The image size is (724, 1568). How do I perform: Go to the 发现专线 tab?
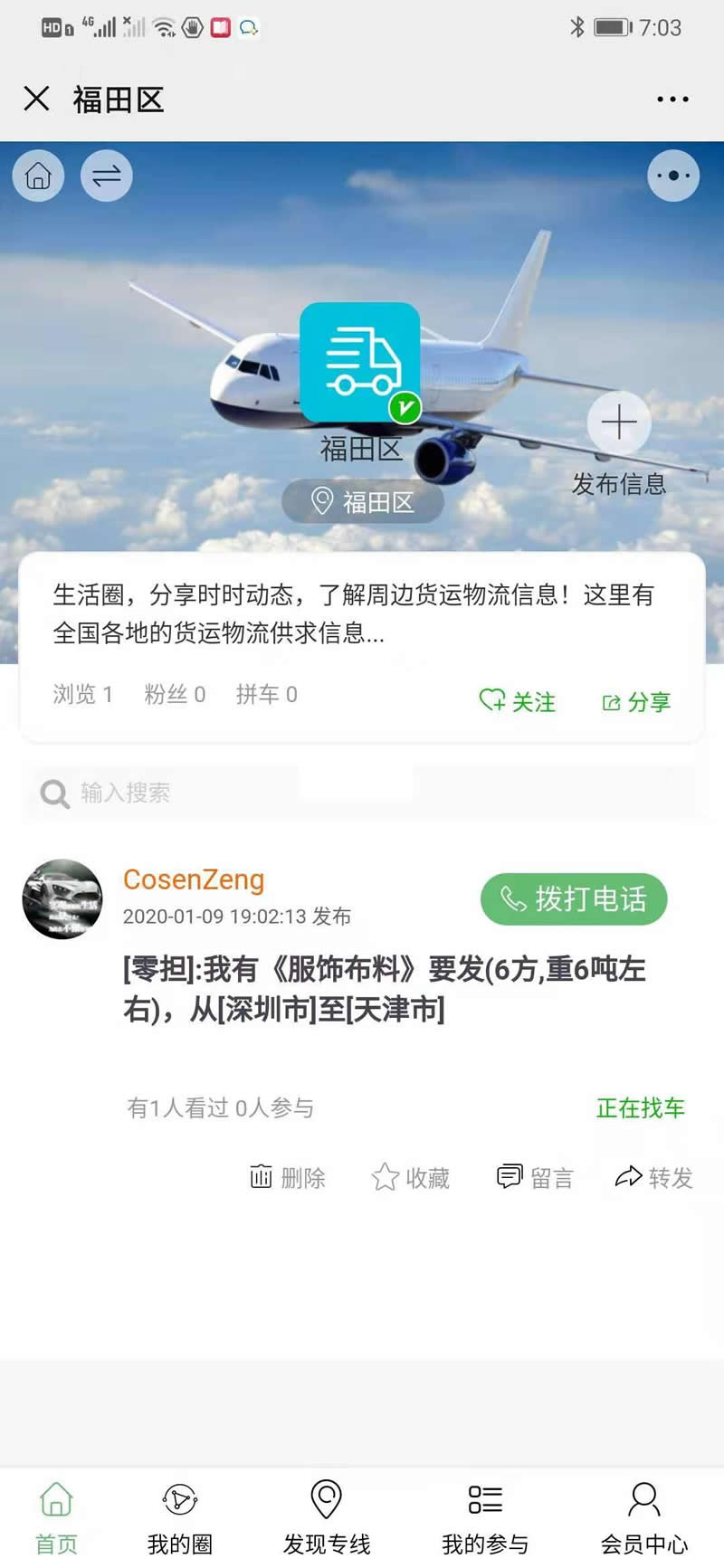pyautogui.click(x=327, y=1516)
